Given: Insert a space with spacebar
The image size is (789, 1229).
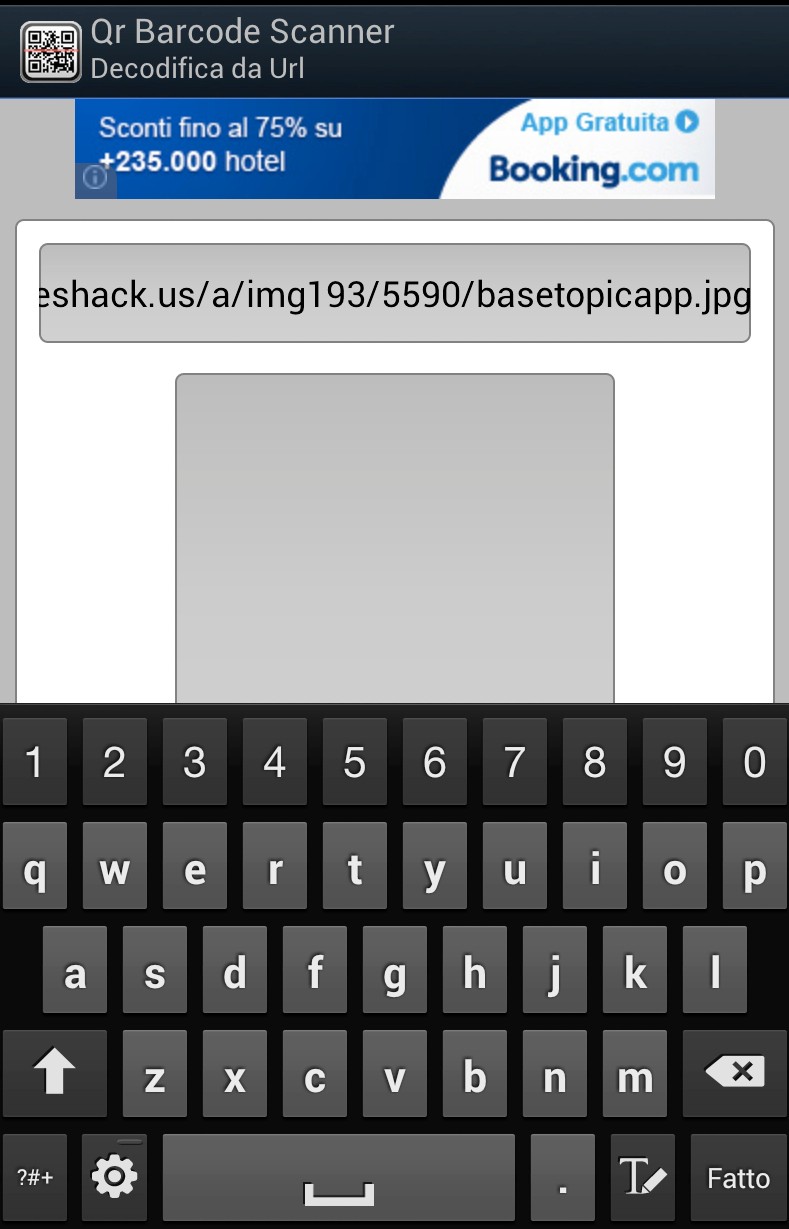Looking at the screenshot, I should [338, 1178].
